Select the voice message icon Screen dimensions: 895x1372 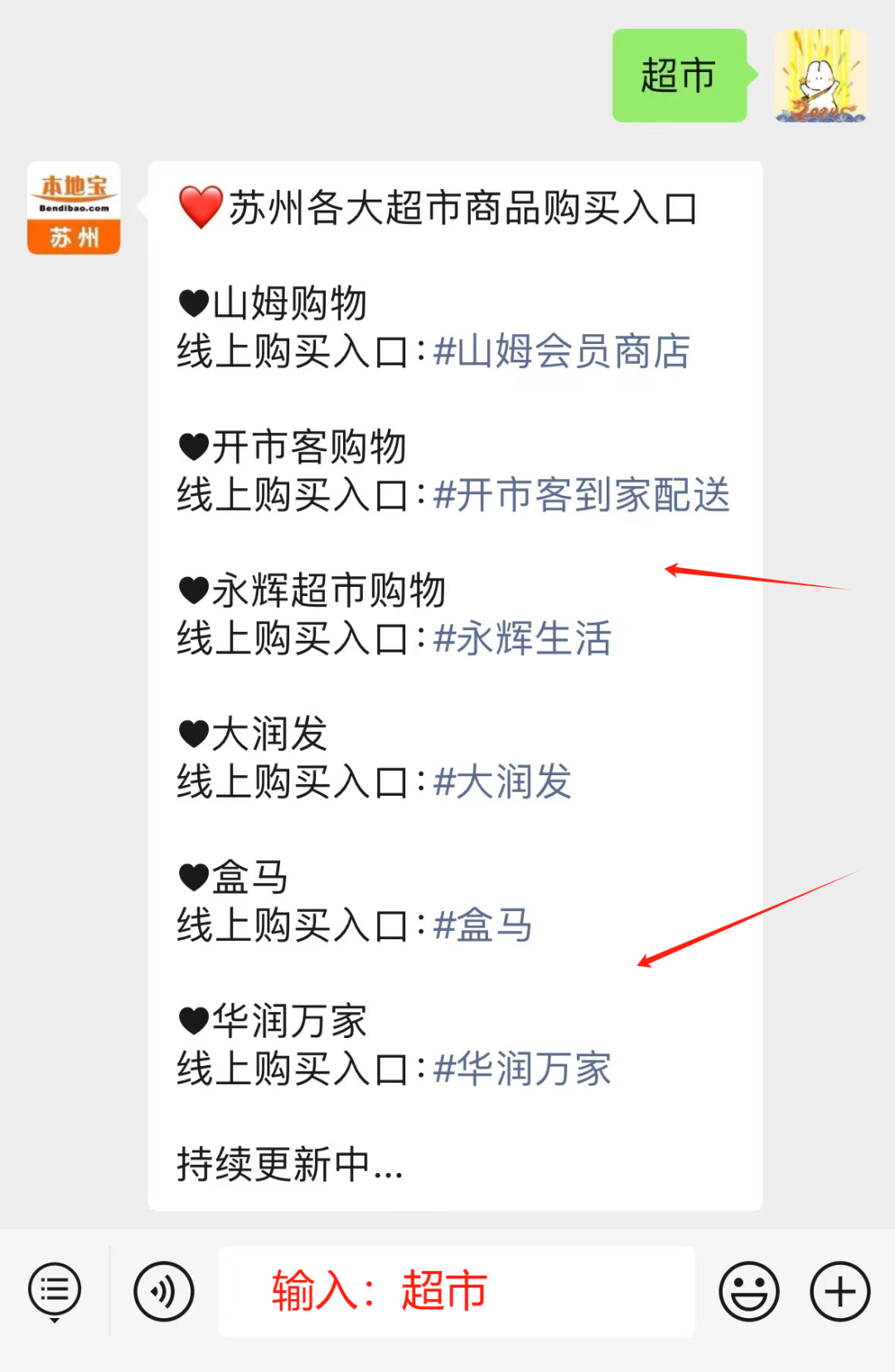coord(162,1289)
